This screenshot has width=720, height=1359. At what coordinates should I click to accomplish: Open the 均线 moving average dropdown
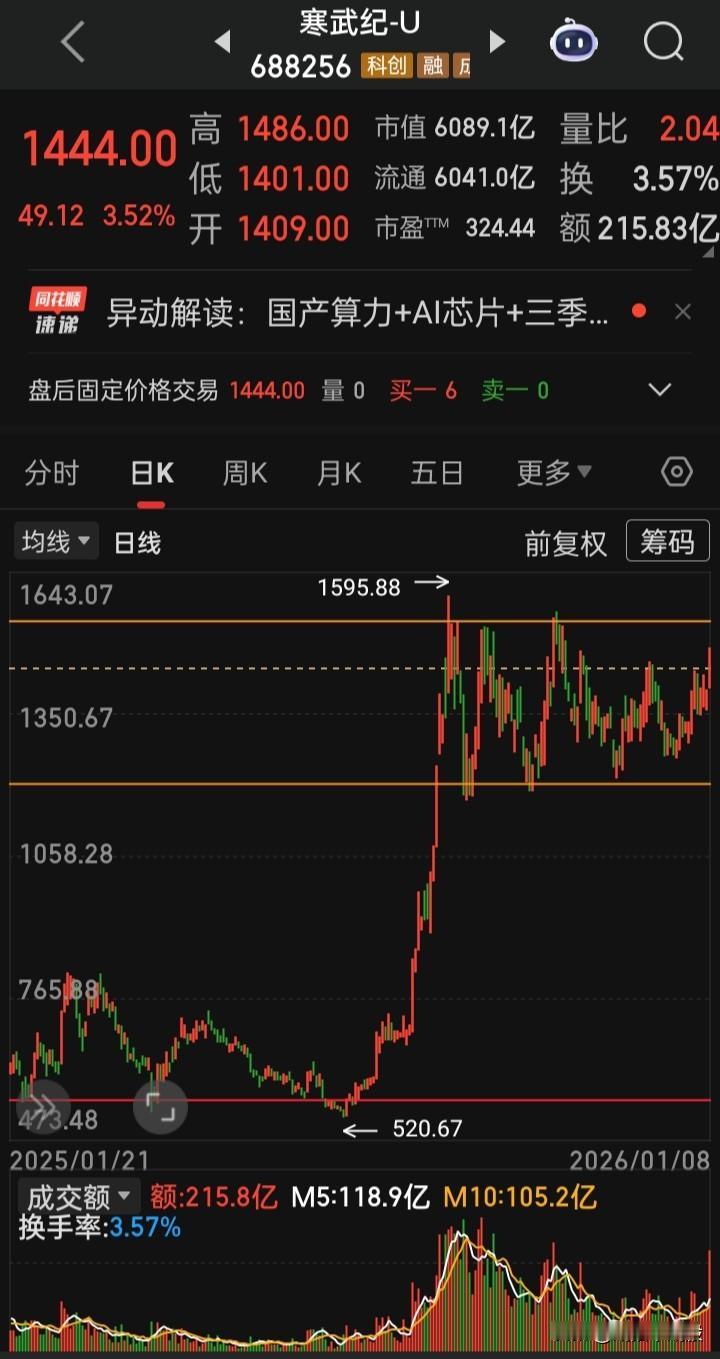pyautogui.click(x=55, y=540)
